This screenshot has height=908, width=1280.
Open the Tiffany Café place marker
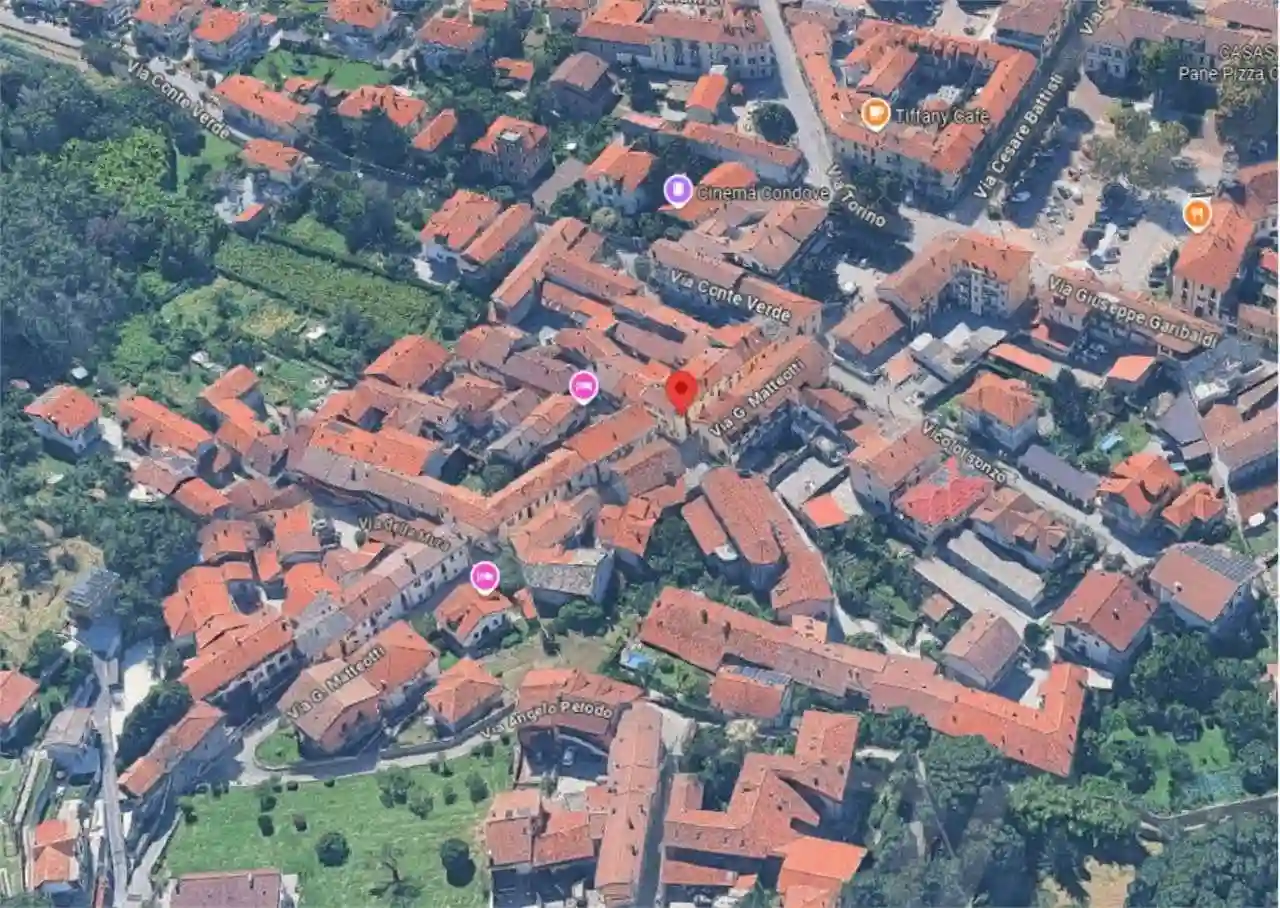875,114
